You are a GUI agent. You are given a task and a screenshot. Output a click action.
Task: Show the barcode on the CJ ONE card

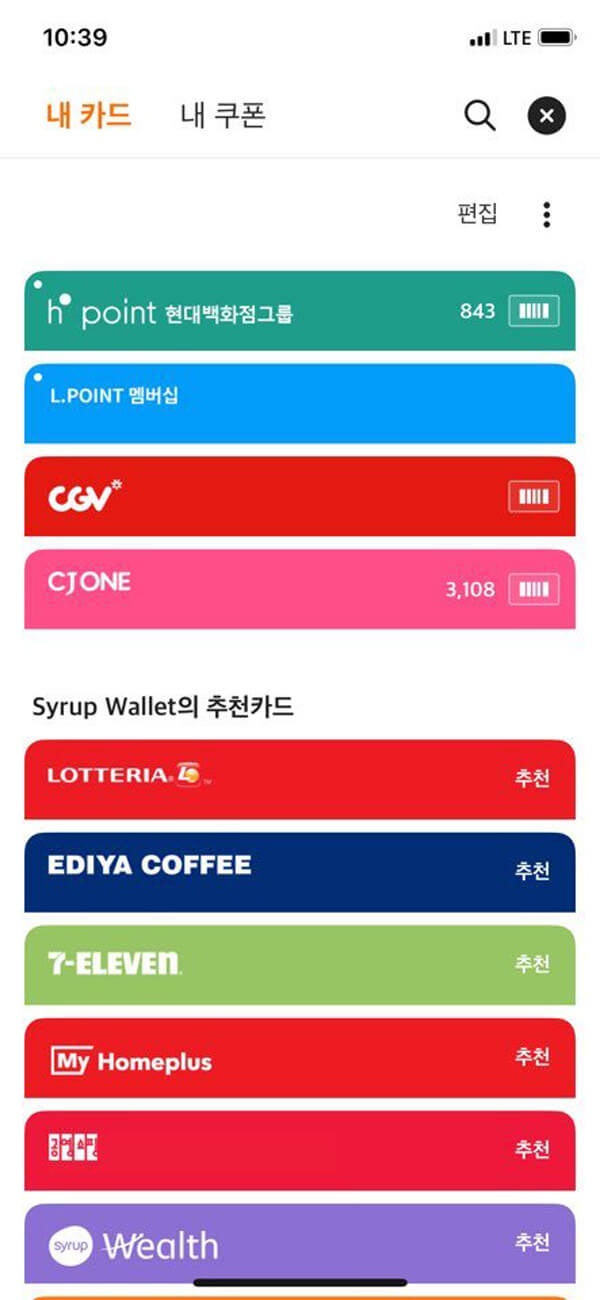coord(534,590)
